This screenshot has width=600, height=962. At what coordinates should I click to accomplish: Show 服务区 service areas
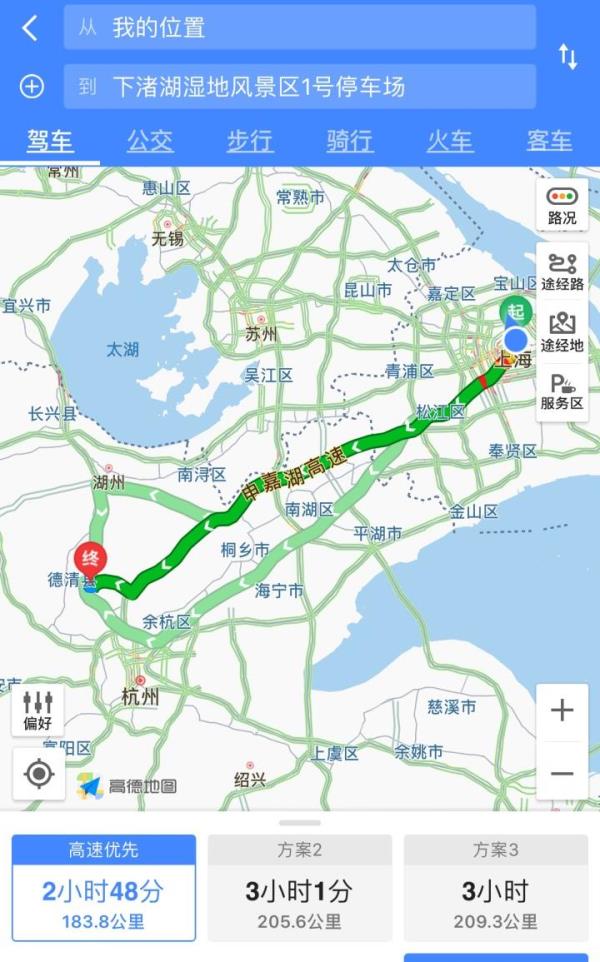(x=562, y=391)
